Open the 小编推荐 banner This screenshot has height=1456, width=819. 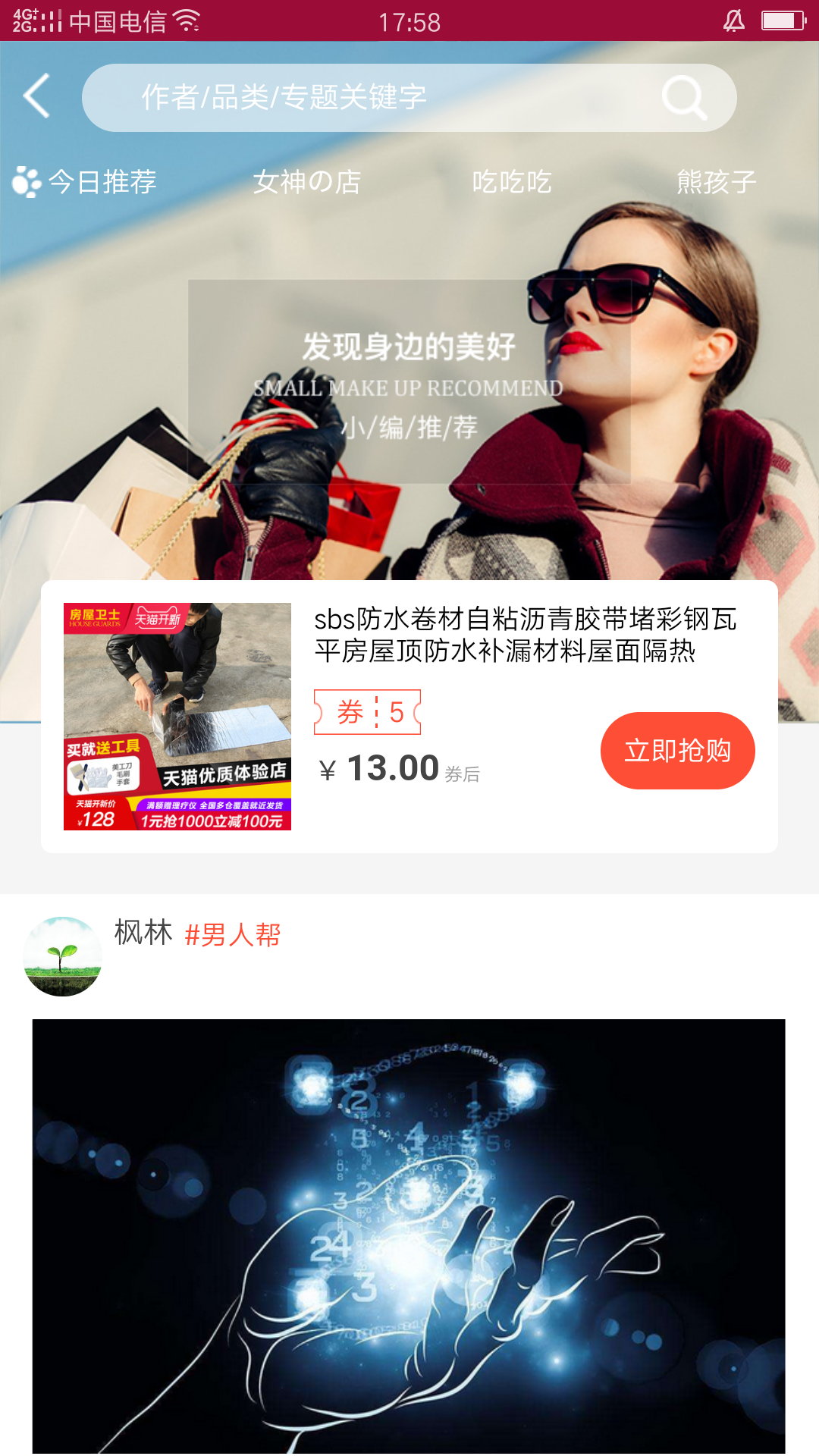click(409, 382)
